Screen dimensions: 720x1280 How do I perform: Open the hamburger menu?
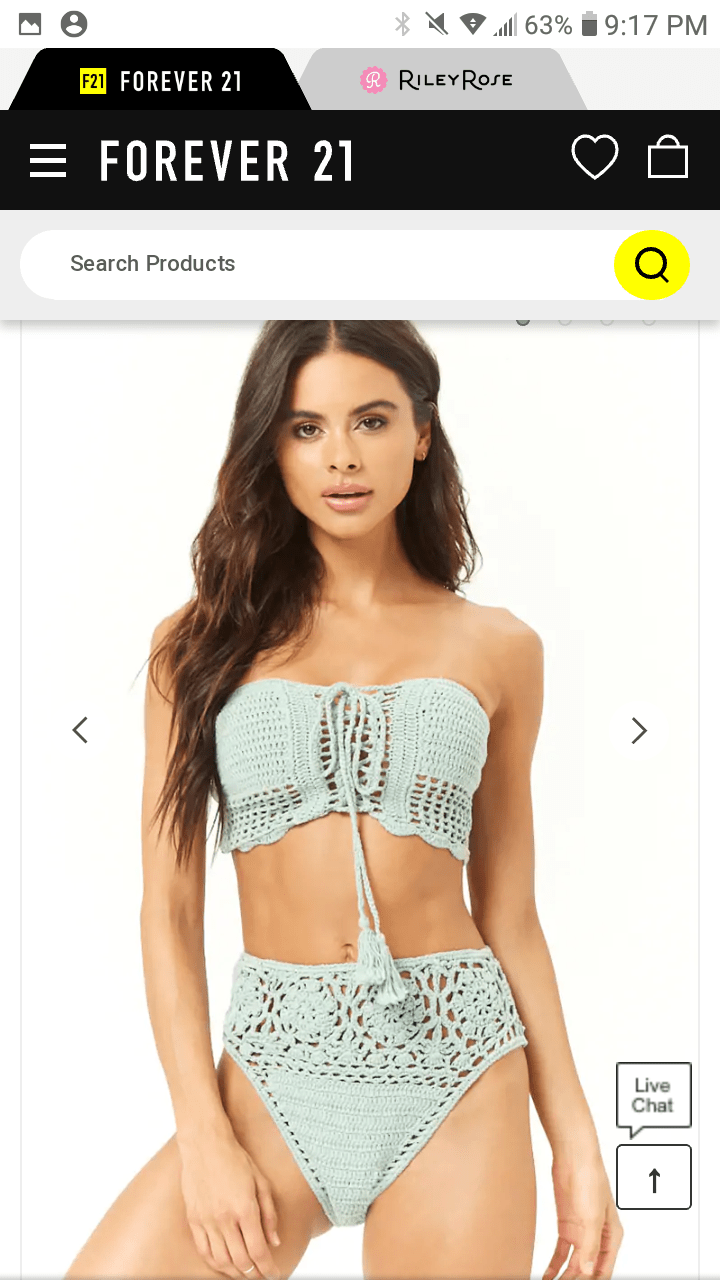(x=48, y=160)
